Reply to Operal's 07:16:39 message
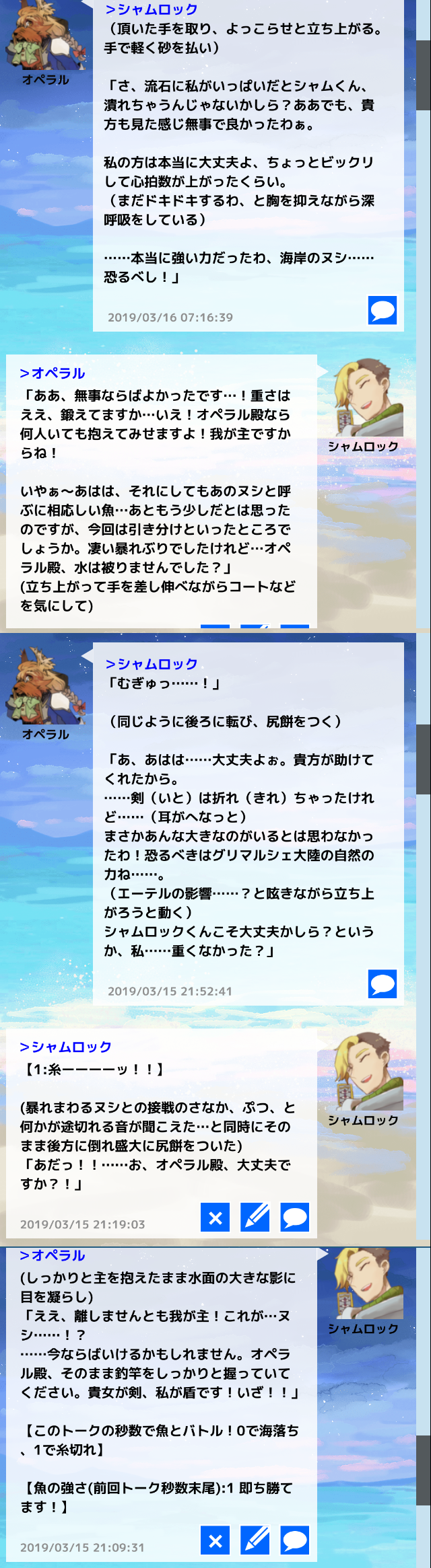Viewport: 431px width, 1568px height. (x=383, y=310)
